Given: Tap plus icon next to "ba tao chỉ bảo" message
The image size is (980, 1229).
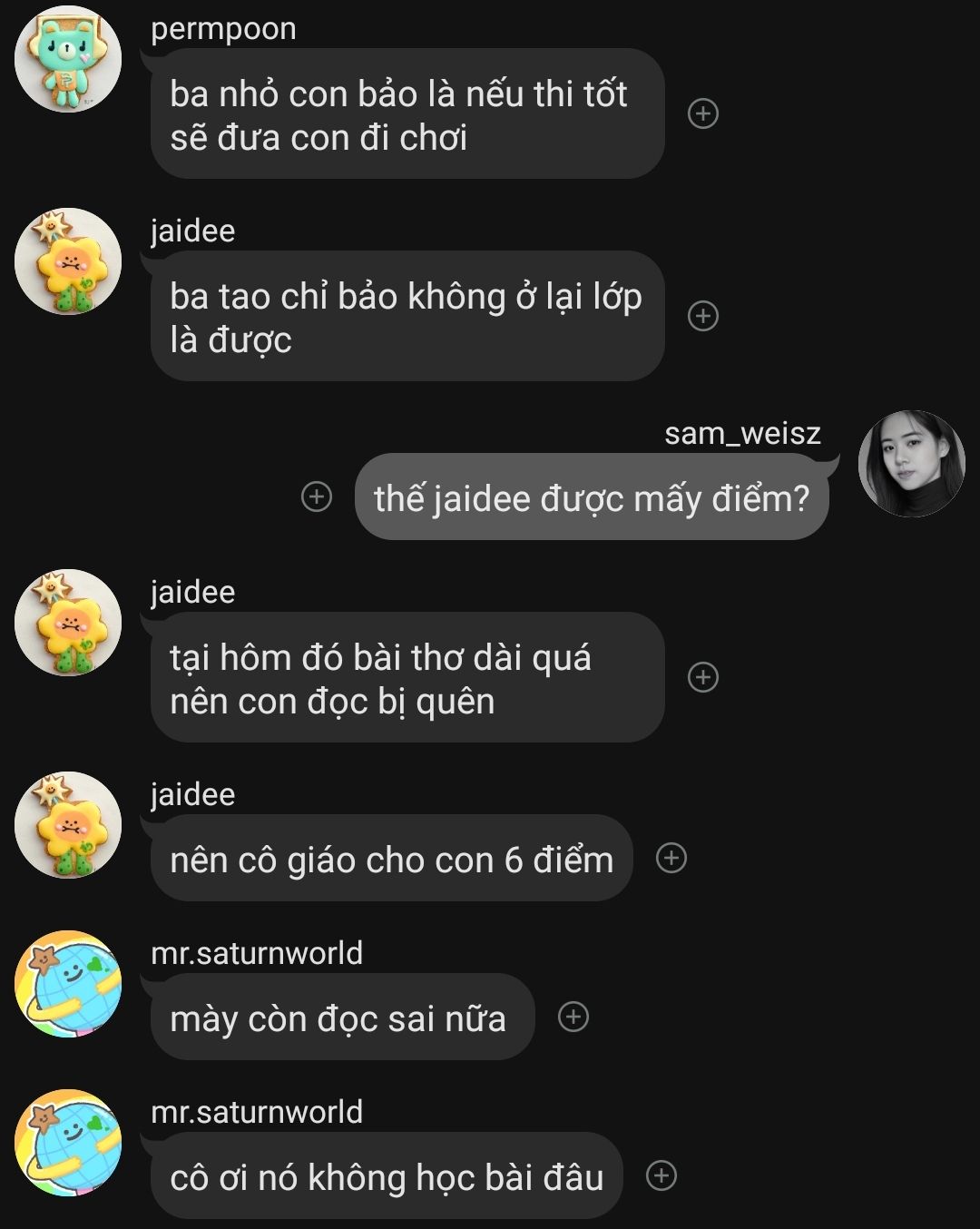Looking at the screenshot, I should pos(703,316).
